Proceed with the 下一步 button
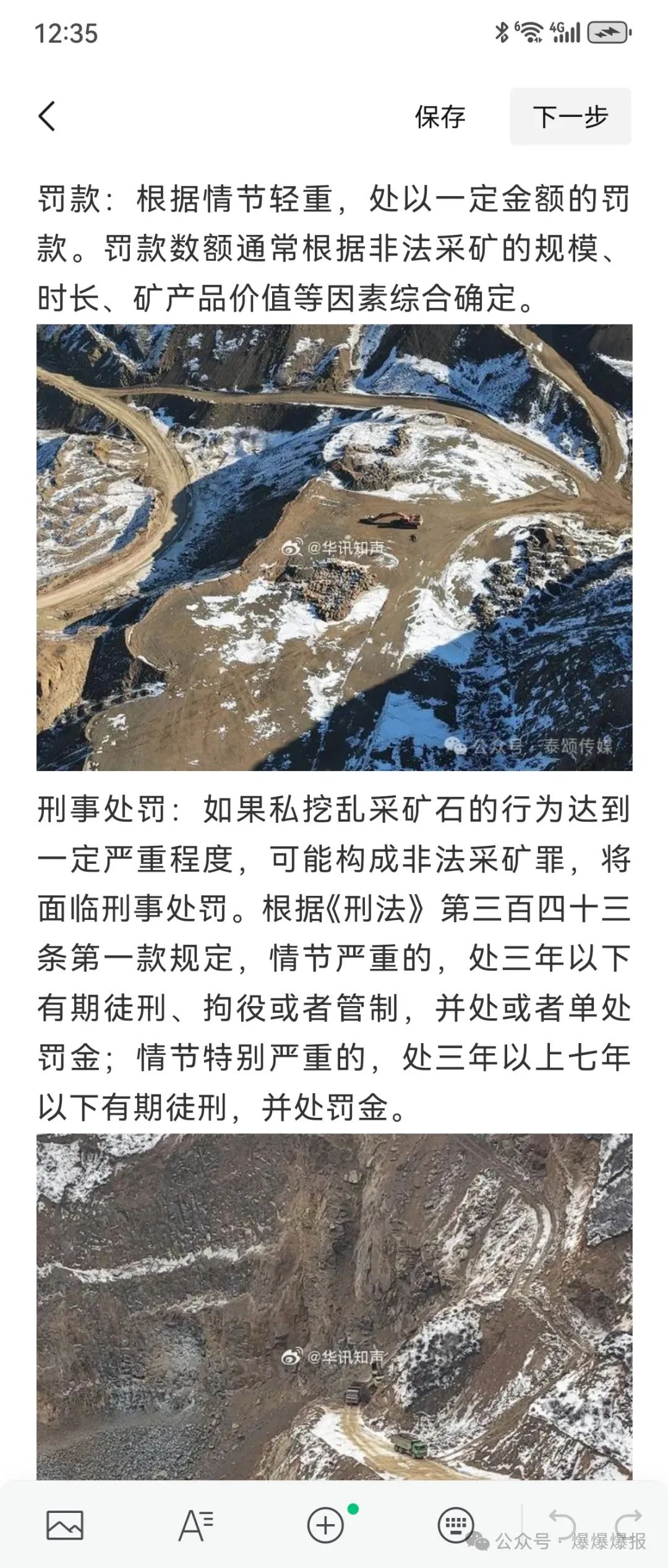 570,116
